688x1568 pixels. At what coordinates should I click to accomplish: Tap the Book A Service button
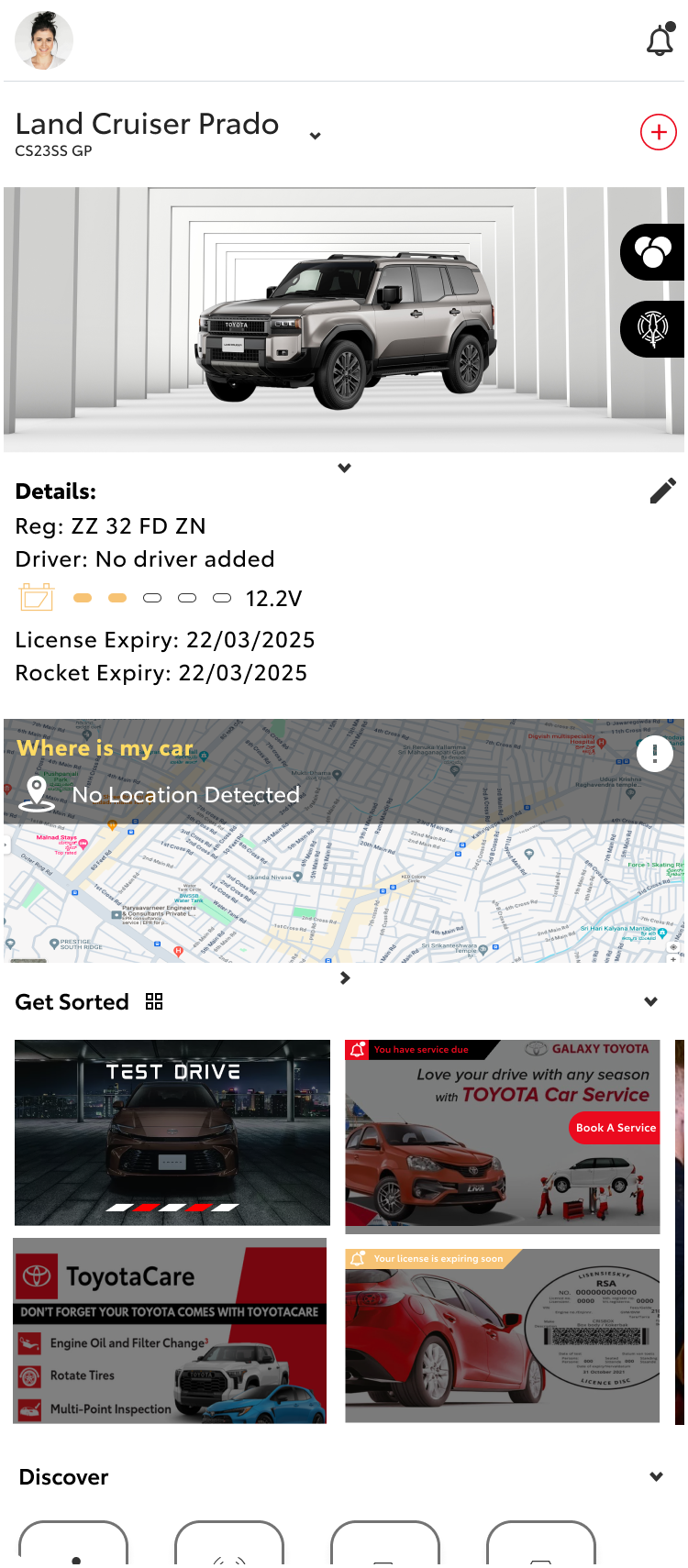coord(613,1128)
